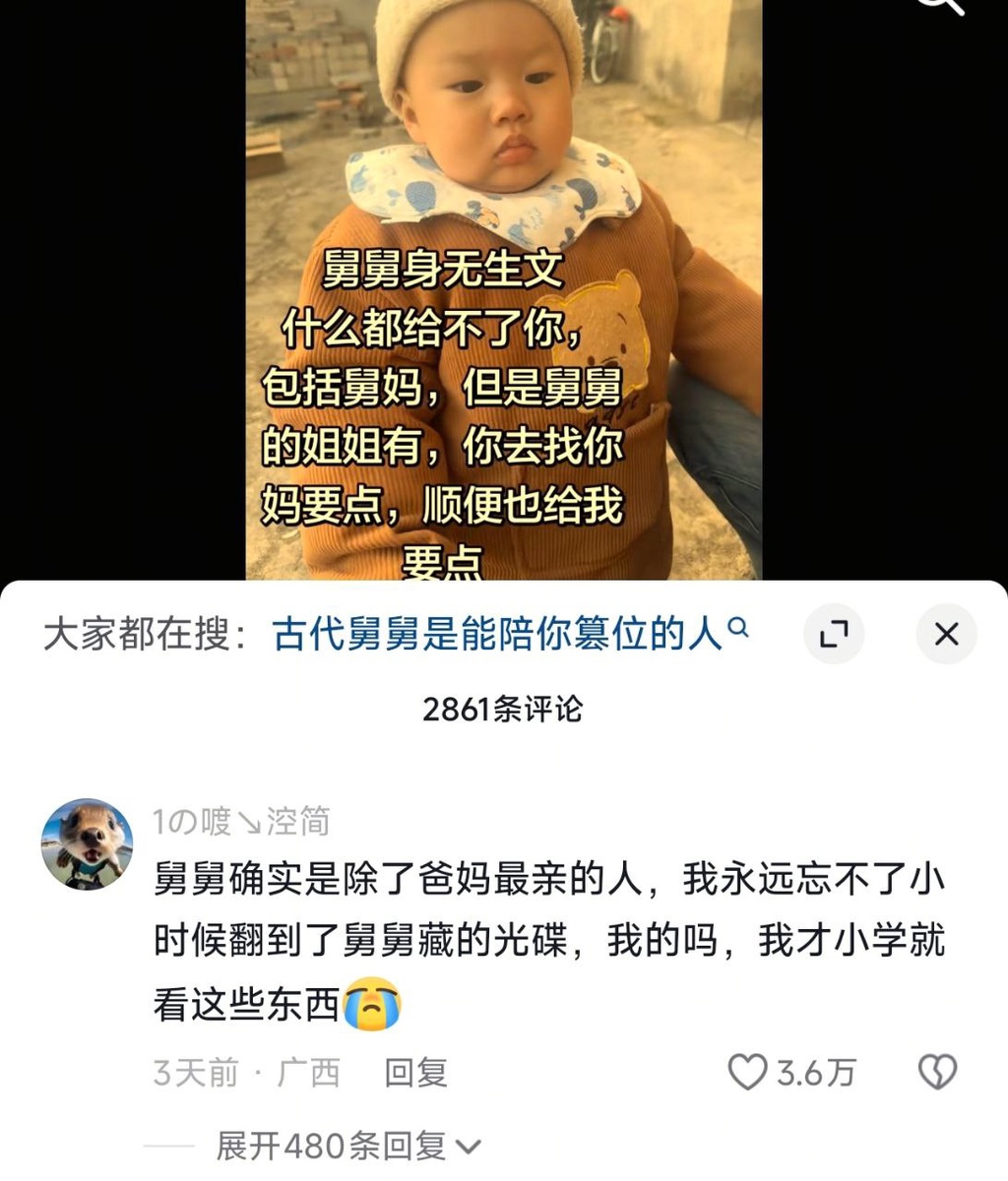This screenshot has height=1181, width=1008.
Task: Reply to the comment from 1の喥↘涳简
Action: coord(415,1072)
